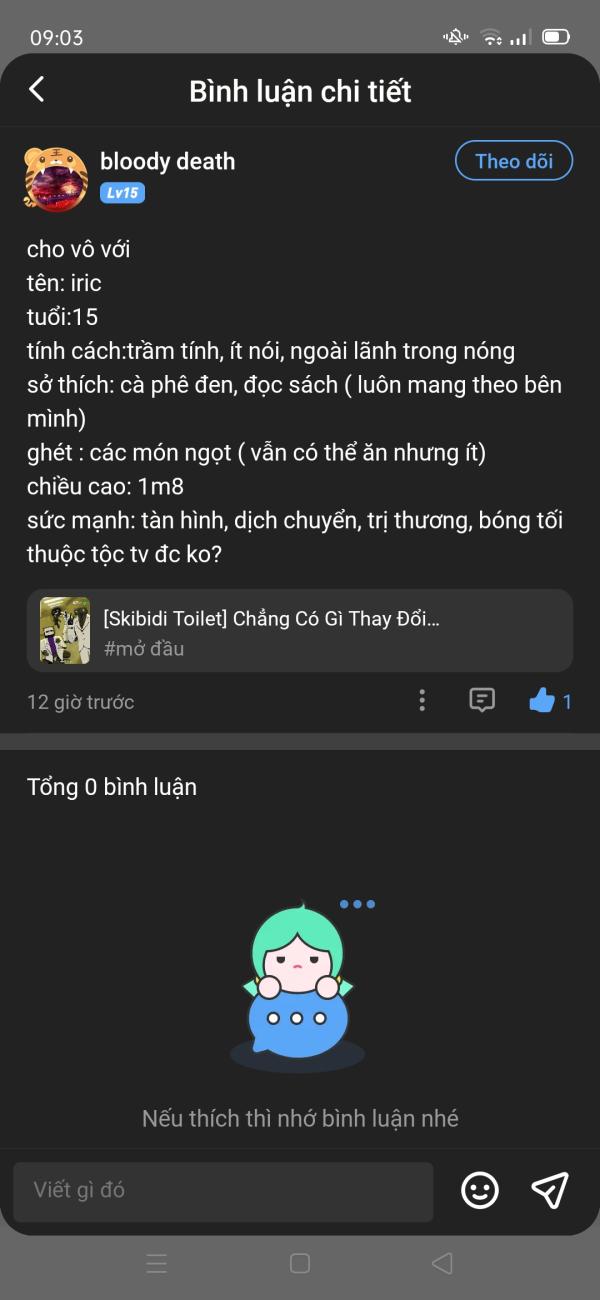Focus the Viết gì đó text field

point(223,1191)
